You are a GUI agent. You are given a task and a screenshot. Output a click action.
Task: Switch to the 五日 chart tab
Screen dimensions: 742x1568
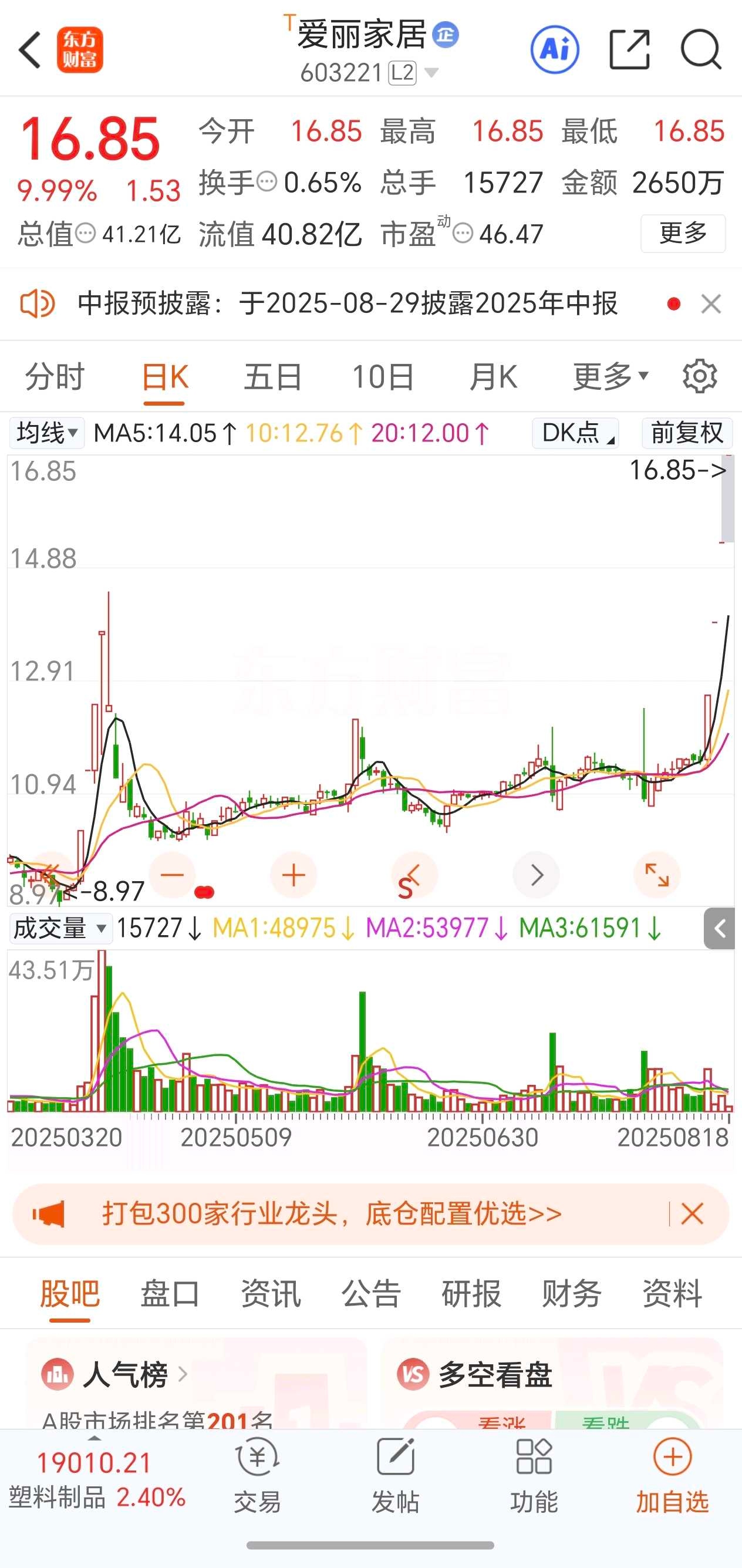coord(274,377)
